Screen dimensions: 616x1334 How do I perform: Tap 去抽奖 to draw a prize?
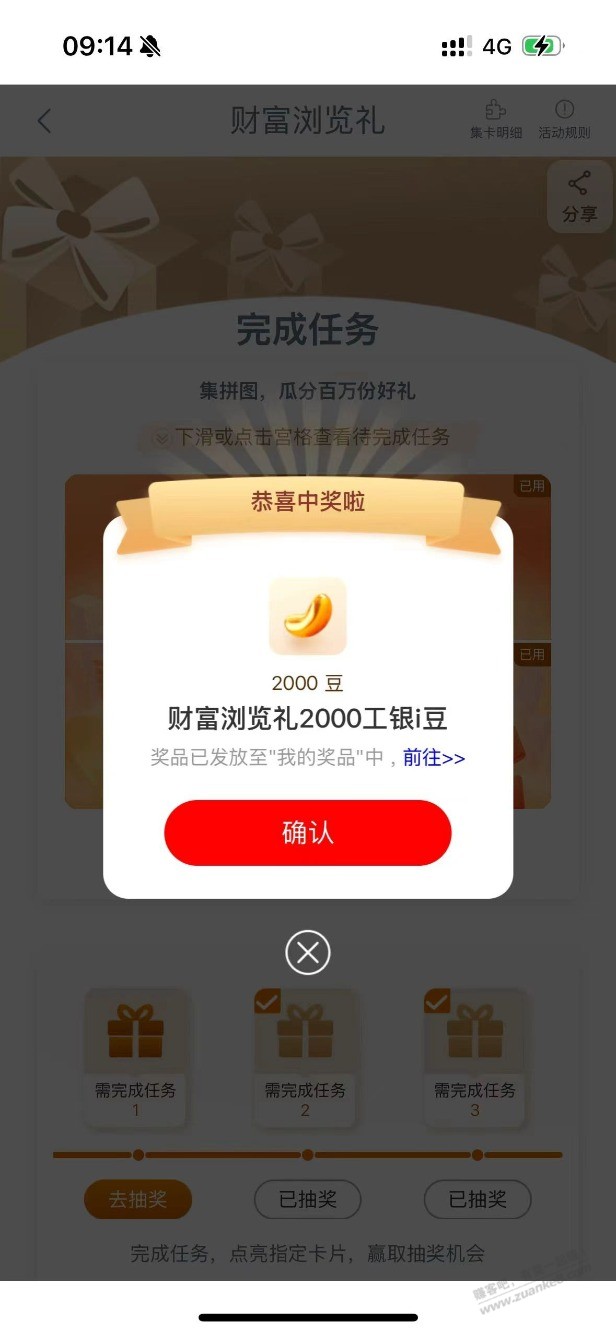tap(138, 1199)
